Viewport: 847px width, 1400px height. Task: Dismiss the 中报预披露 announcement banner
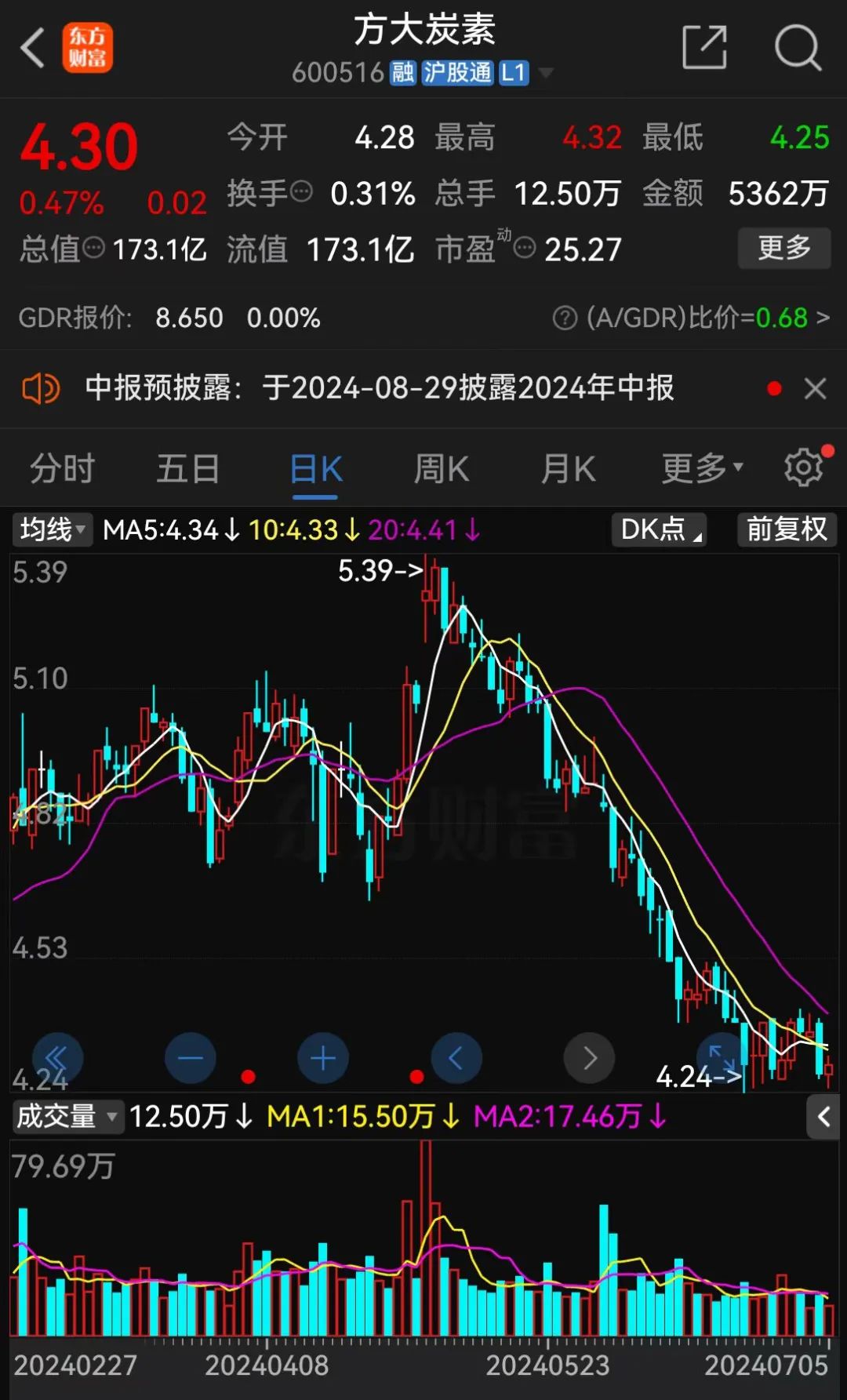point(816,388)
